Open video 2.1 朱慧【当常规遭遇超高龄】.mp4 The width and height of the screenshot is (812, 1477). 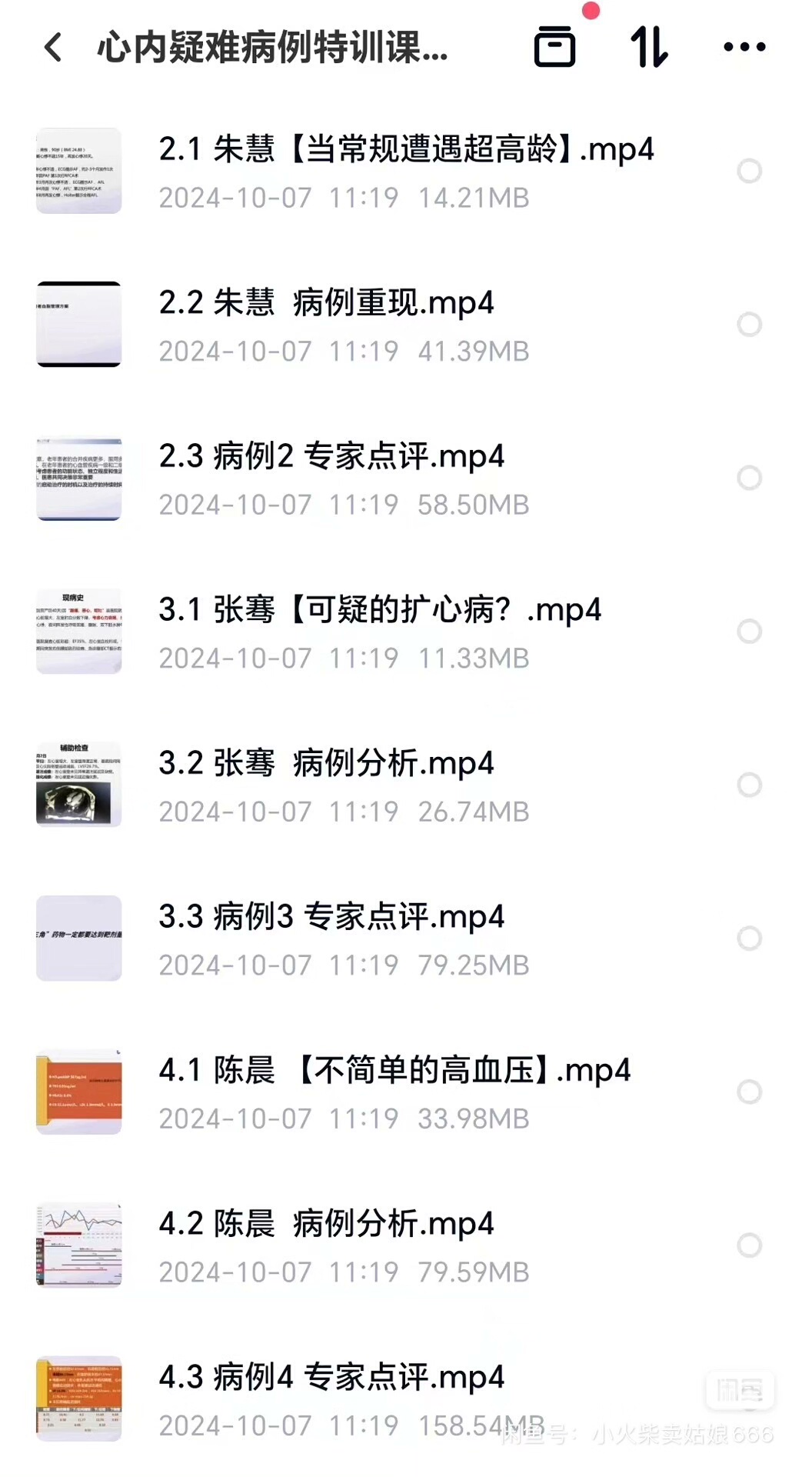click(406, 149)
